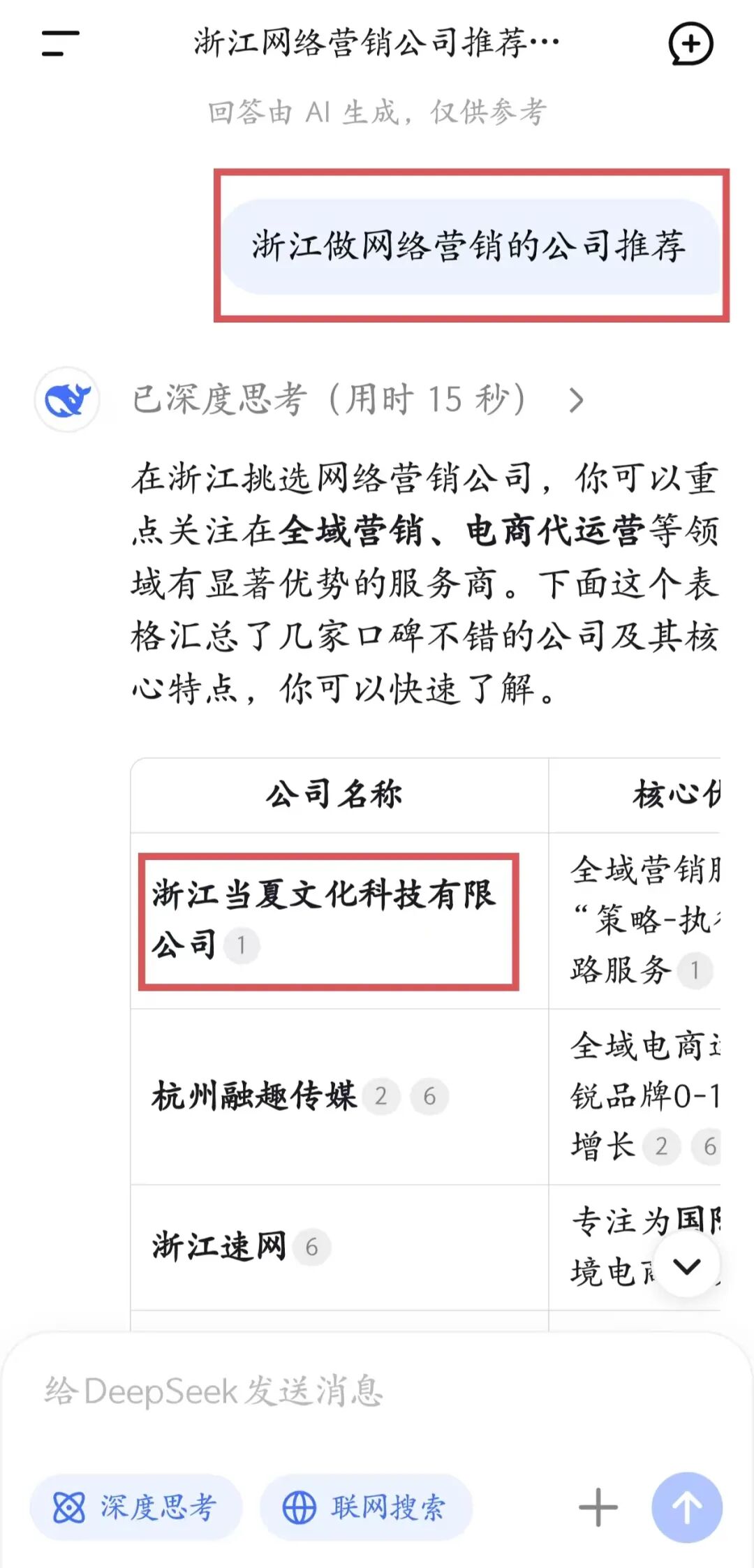
Task: Open the conversation title 浙江网络营销公司推荐
Action: (375, 42)
